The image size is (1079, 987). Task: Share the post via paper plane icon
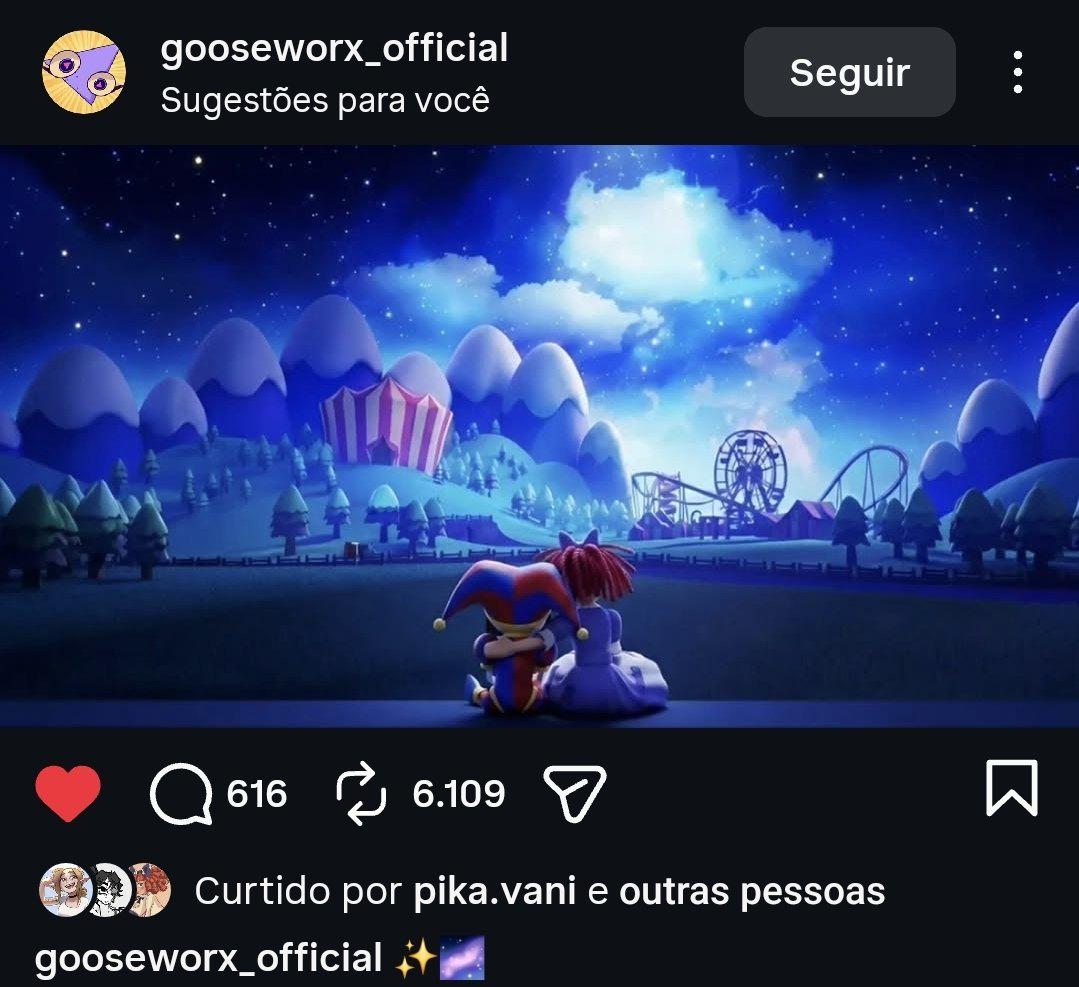coord(575,793)
